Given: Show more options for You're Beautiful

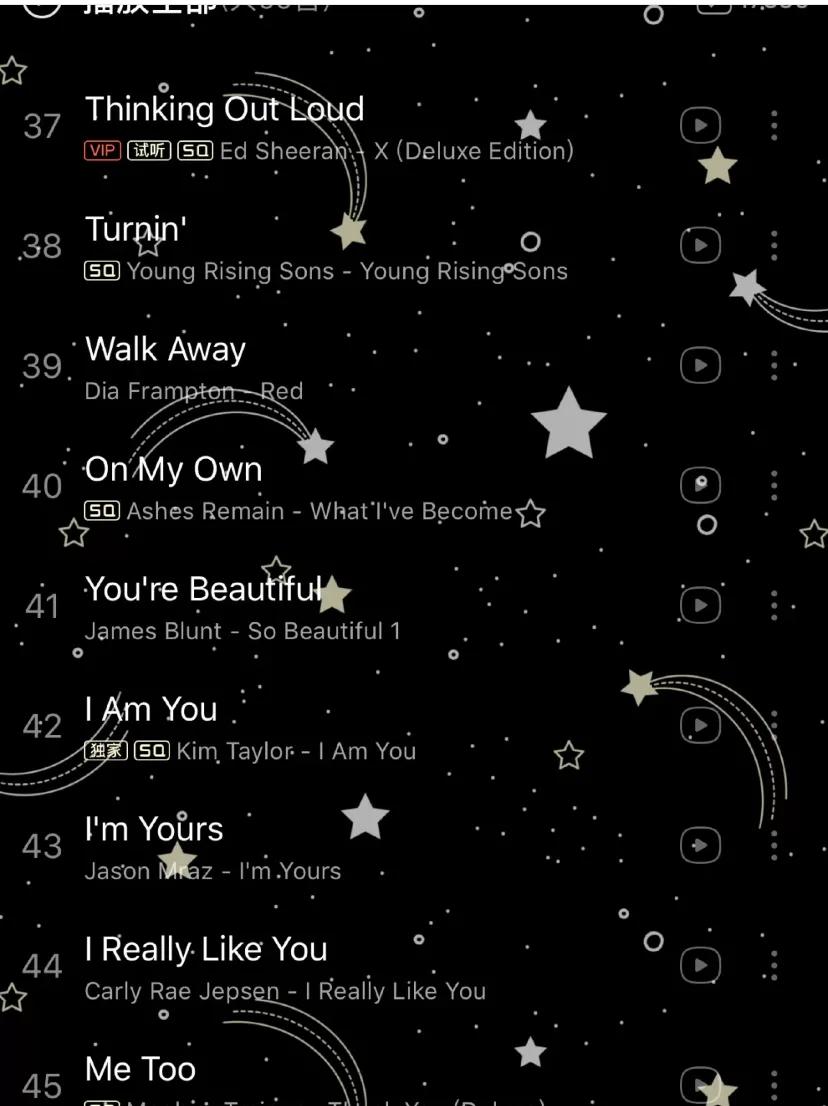Looking at the screenshot, I should [774, 605].
